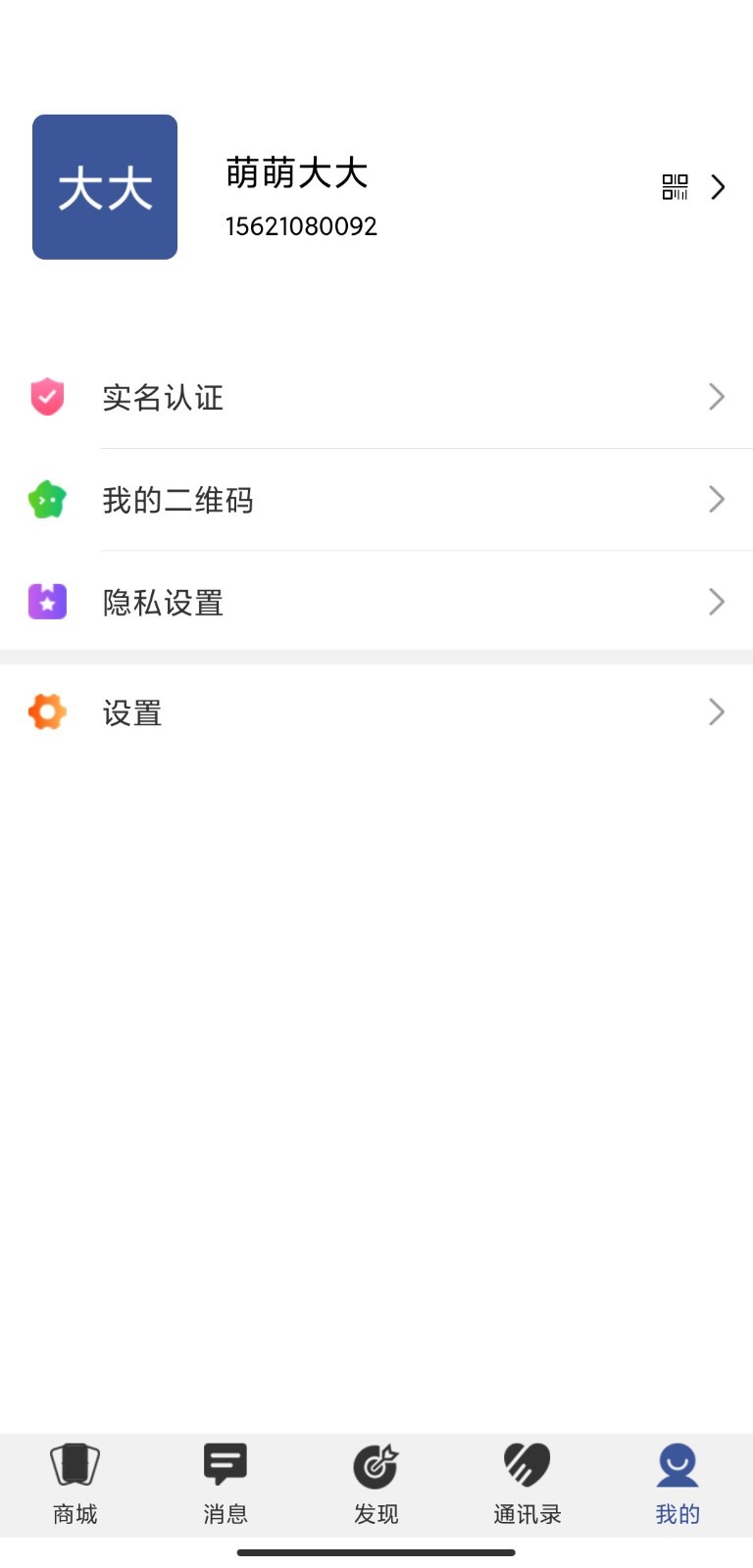This screenshot has height=1568, width=753.
Task: Tap the 大大 profile avatar
Action: (105, 187)
